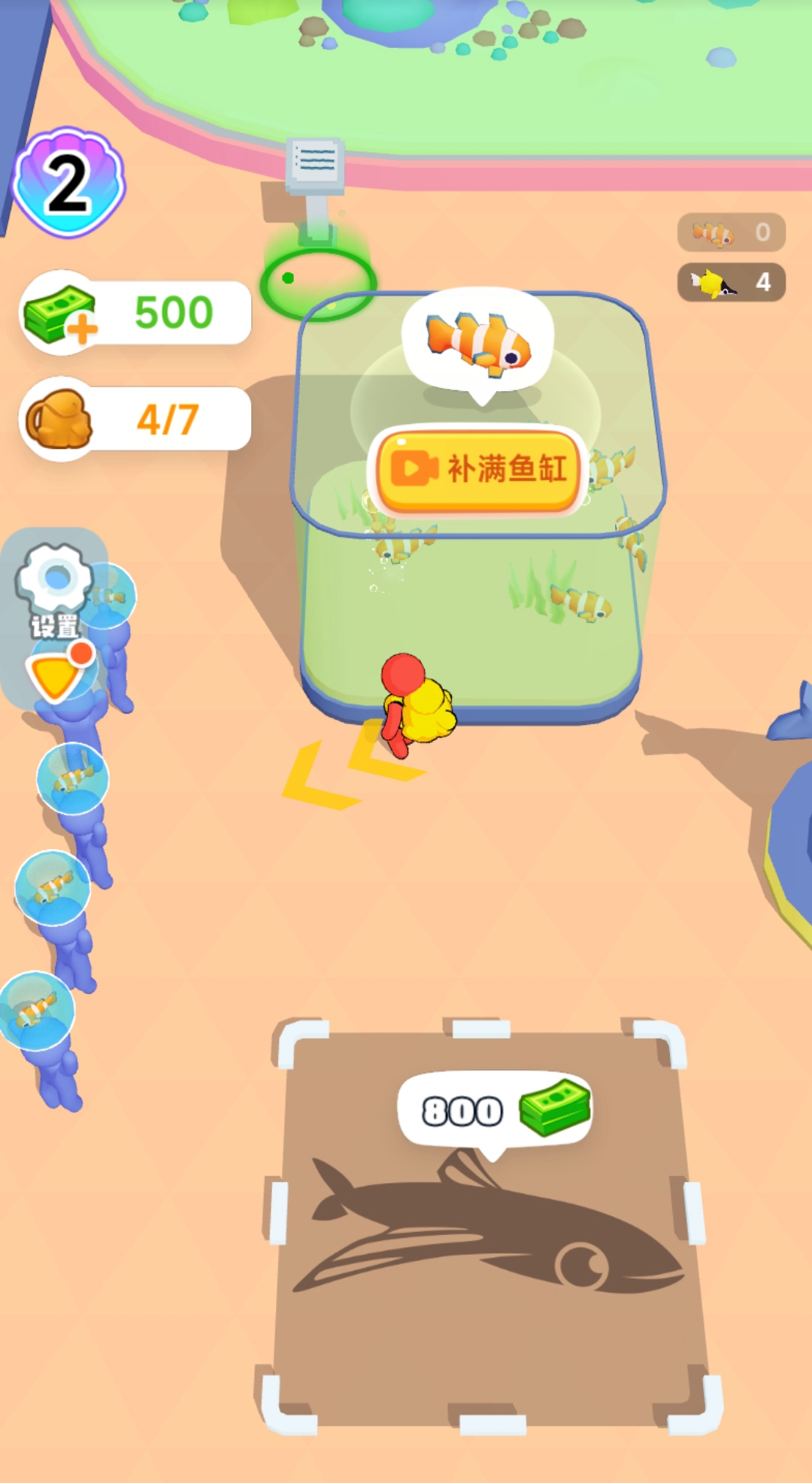The height and width of the screenshot is (1483, 812).
Task: Check the clownfish counter showing 0
Action: (x=732, y=233)
